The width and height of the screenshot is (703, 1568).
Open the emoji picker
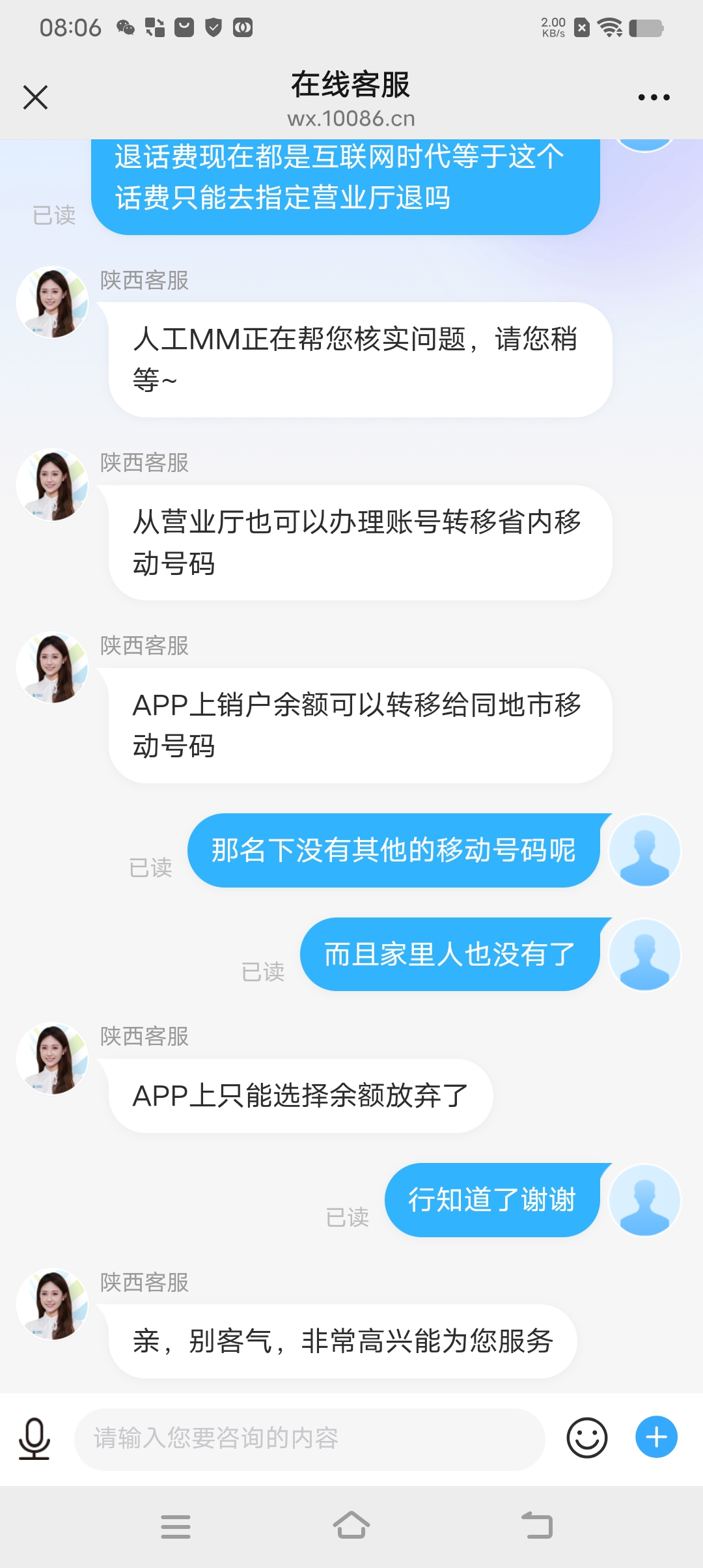point(587,1438)
